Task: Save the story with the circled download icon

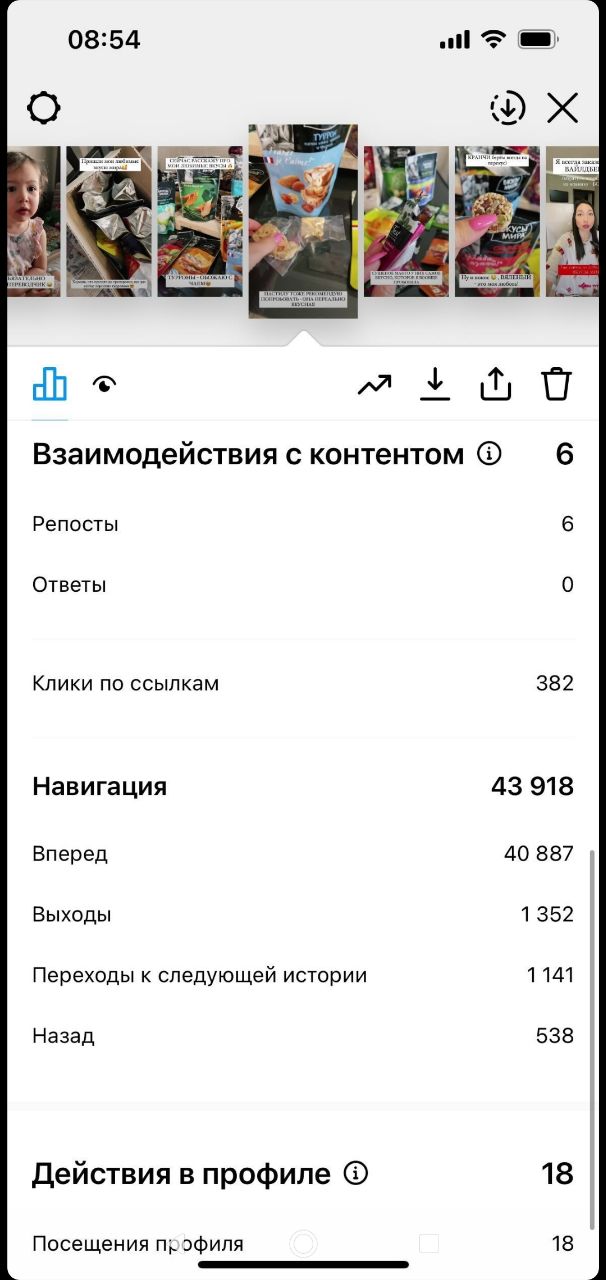Action: pyautogui.click(x=508, y=108)
